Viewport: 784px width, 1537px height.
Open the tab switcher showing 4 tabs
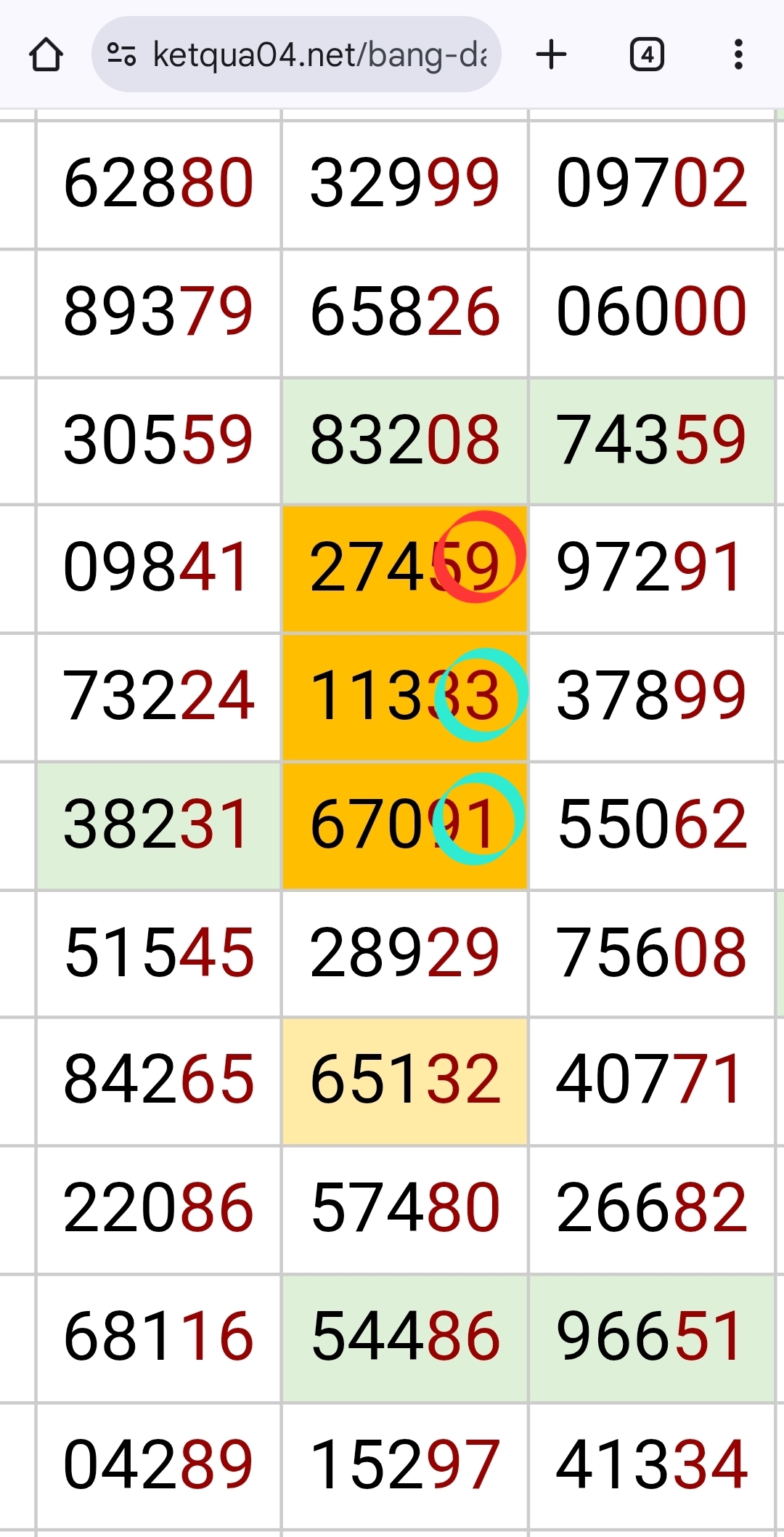click(x=647, y=54)
